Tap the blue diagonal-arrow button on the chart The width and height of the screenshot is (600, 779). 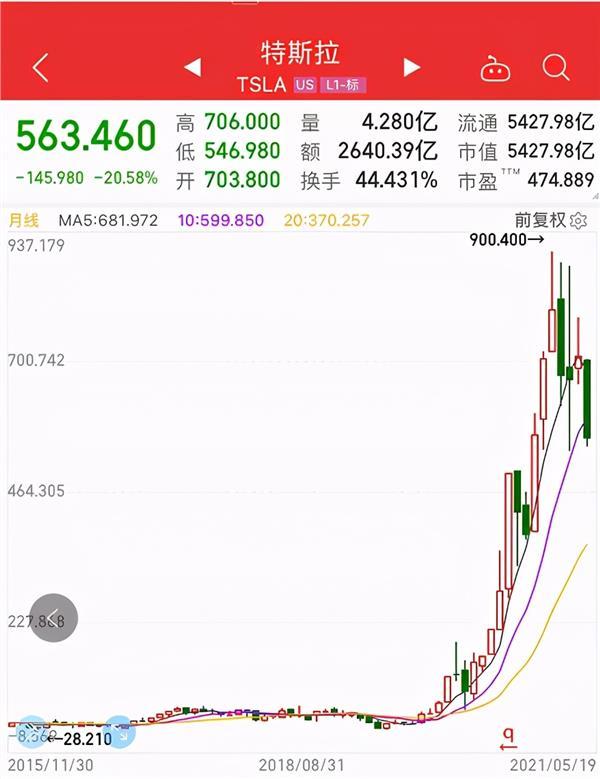119,733
